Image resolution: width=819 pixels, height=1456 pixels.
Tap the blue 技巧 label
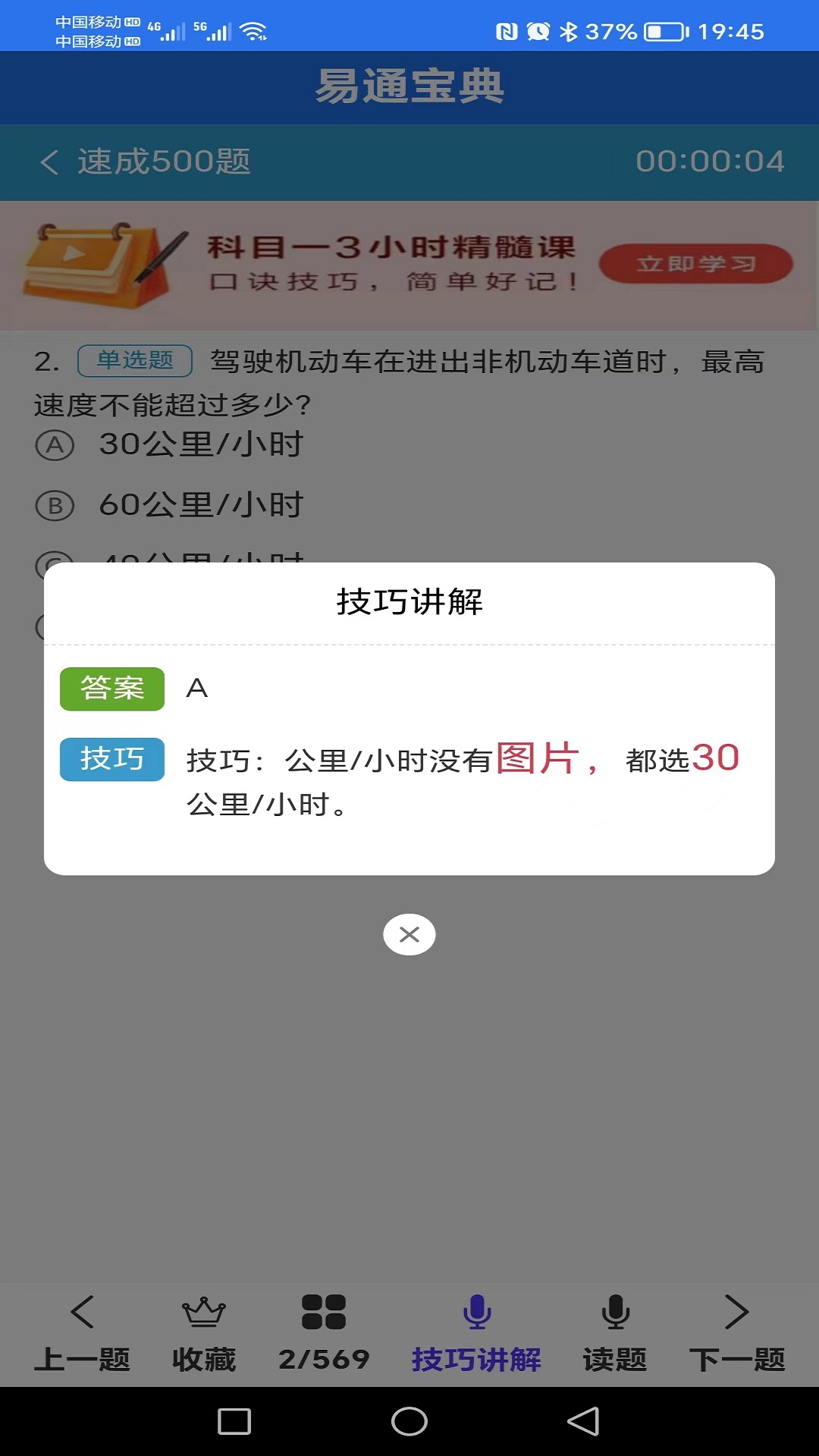(x=111, y=759)
